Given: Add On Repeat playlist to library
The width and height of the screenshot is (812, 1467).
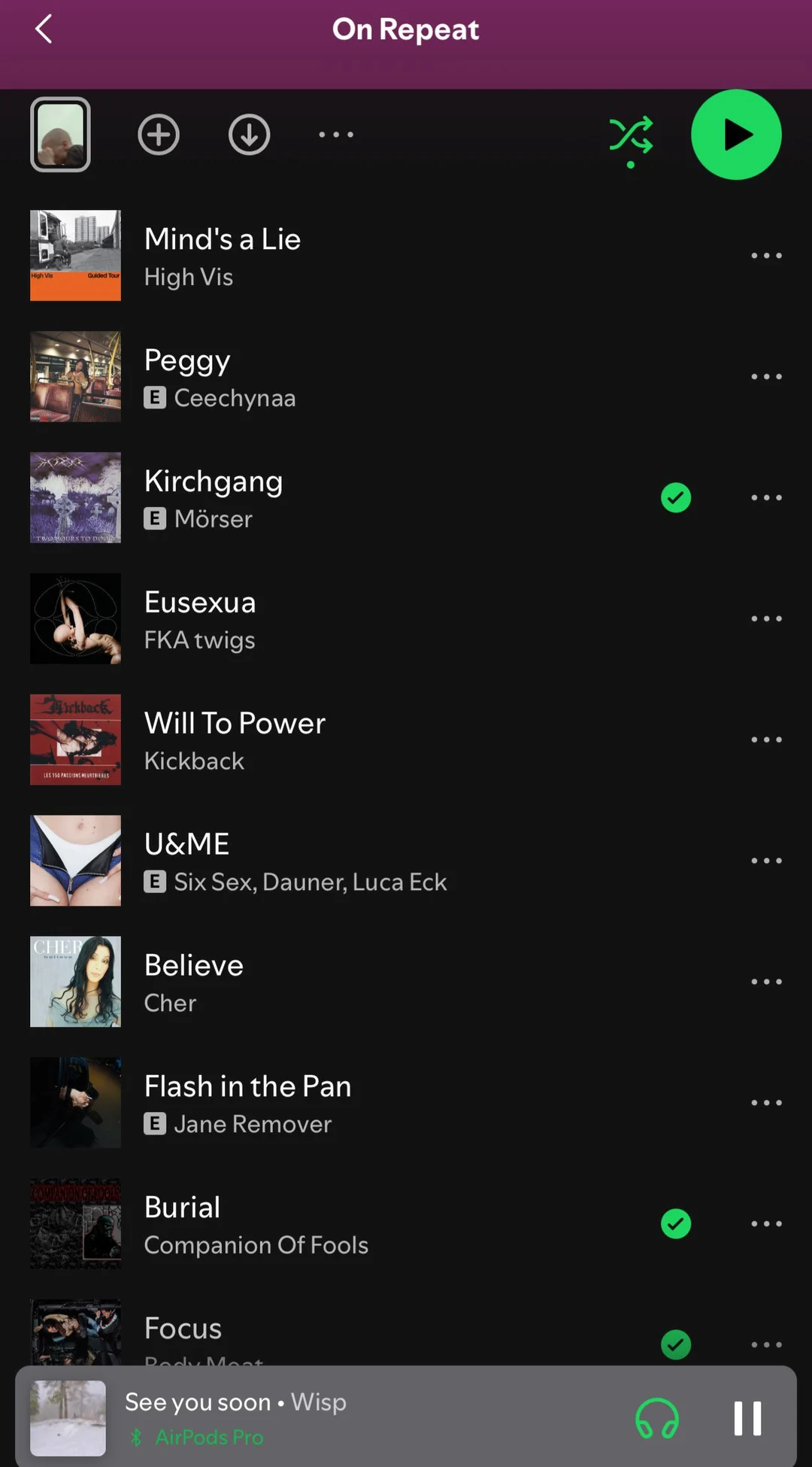Looking at the screenshot, I should point(159,135).
